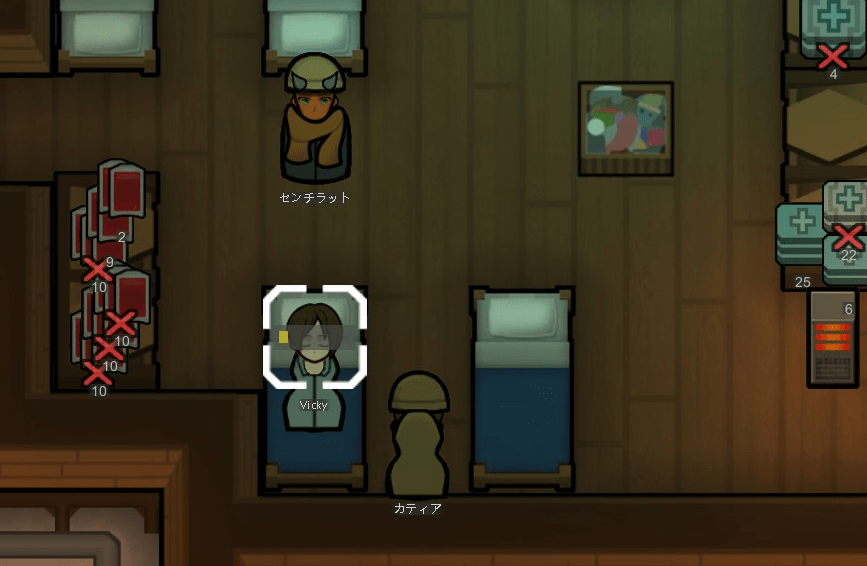Select the empty blue bed beside Vicky
This screenshot has height=566, width=867.
tap(522, 390)
